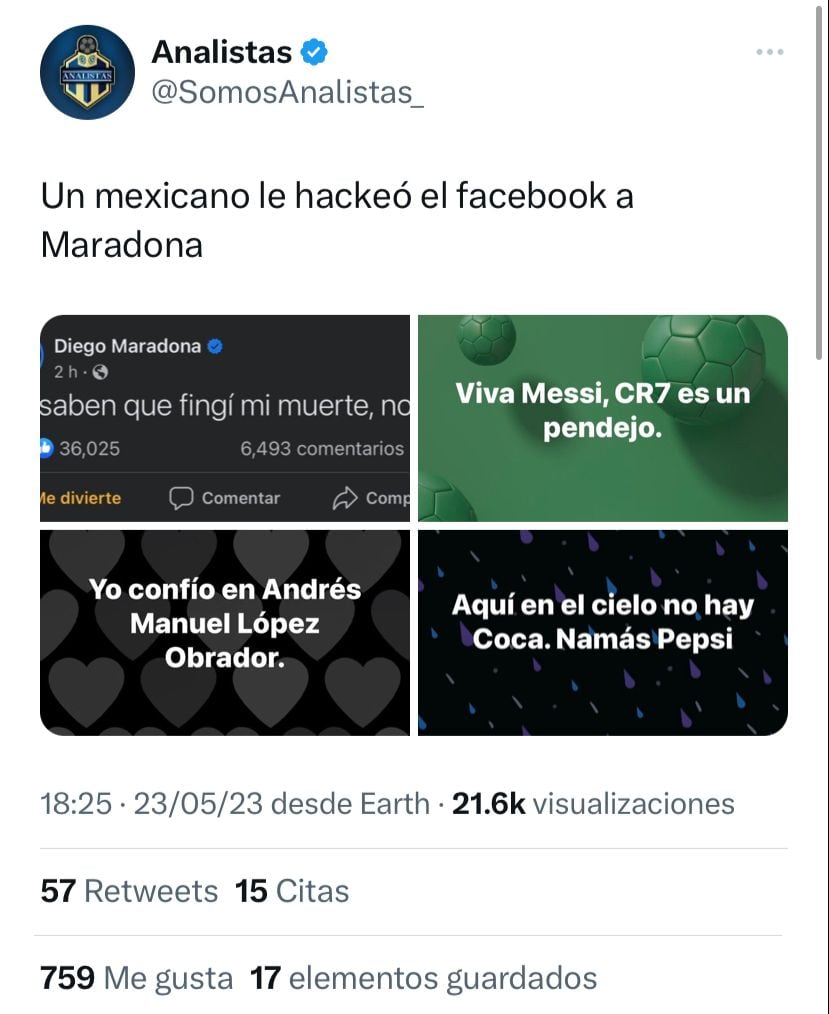Open the 'Aquí en el cielo' image
Screen dimensions: 829x1014
tap(602, 632)
